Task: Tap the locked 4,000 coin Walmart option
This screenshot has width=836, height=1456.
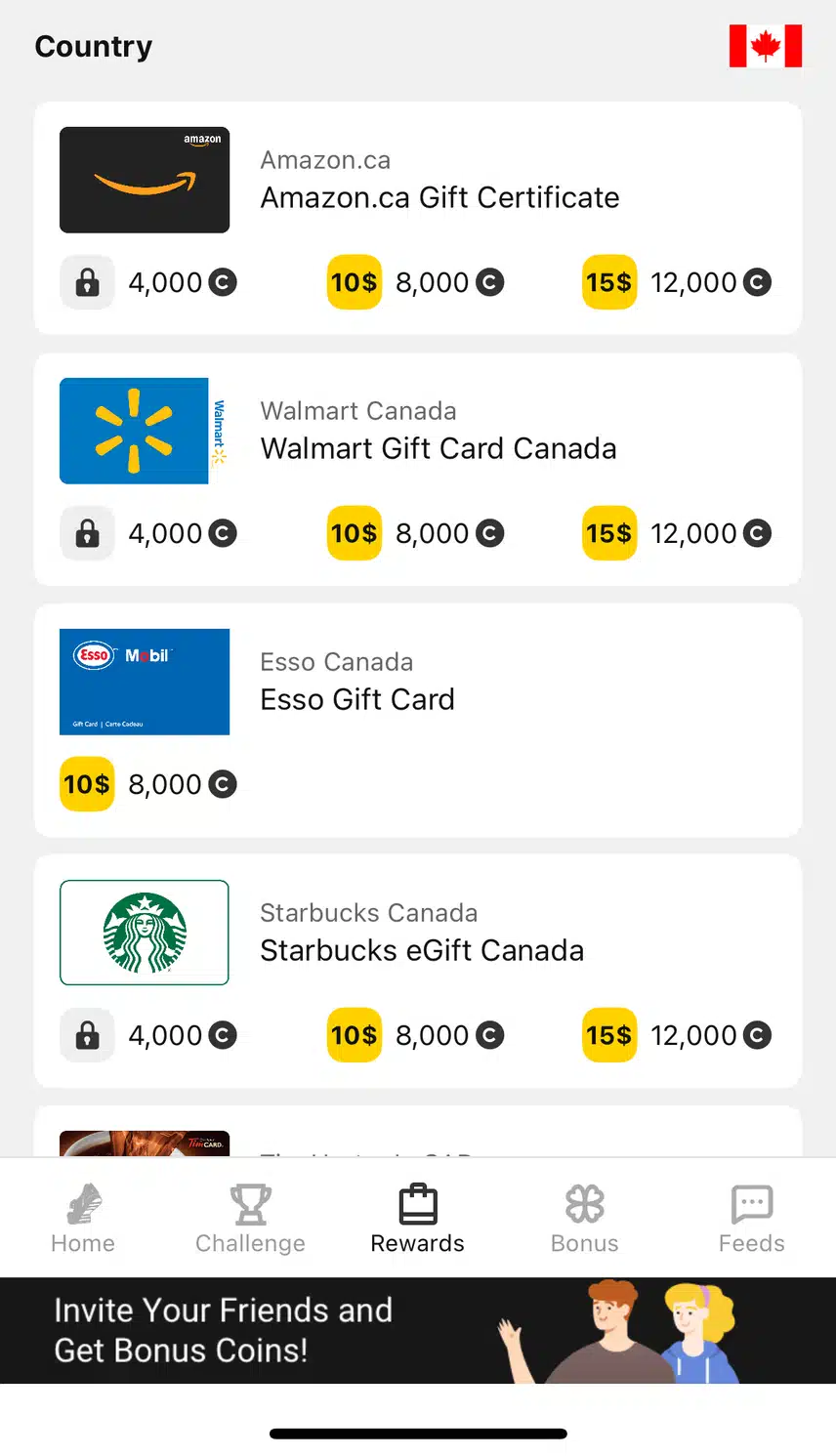Action: tap(148, 533)
